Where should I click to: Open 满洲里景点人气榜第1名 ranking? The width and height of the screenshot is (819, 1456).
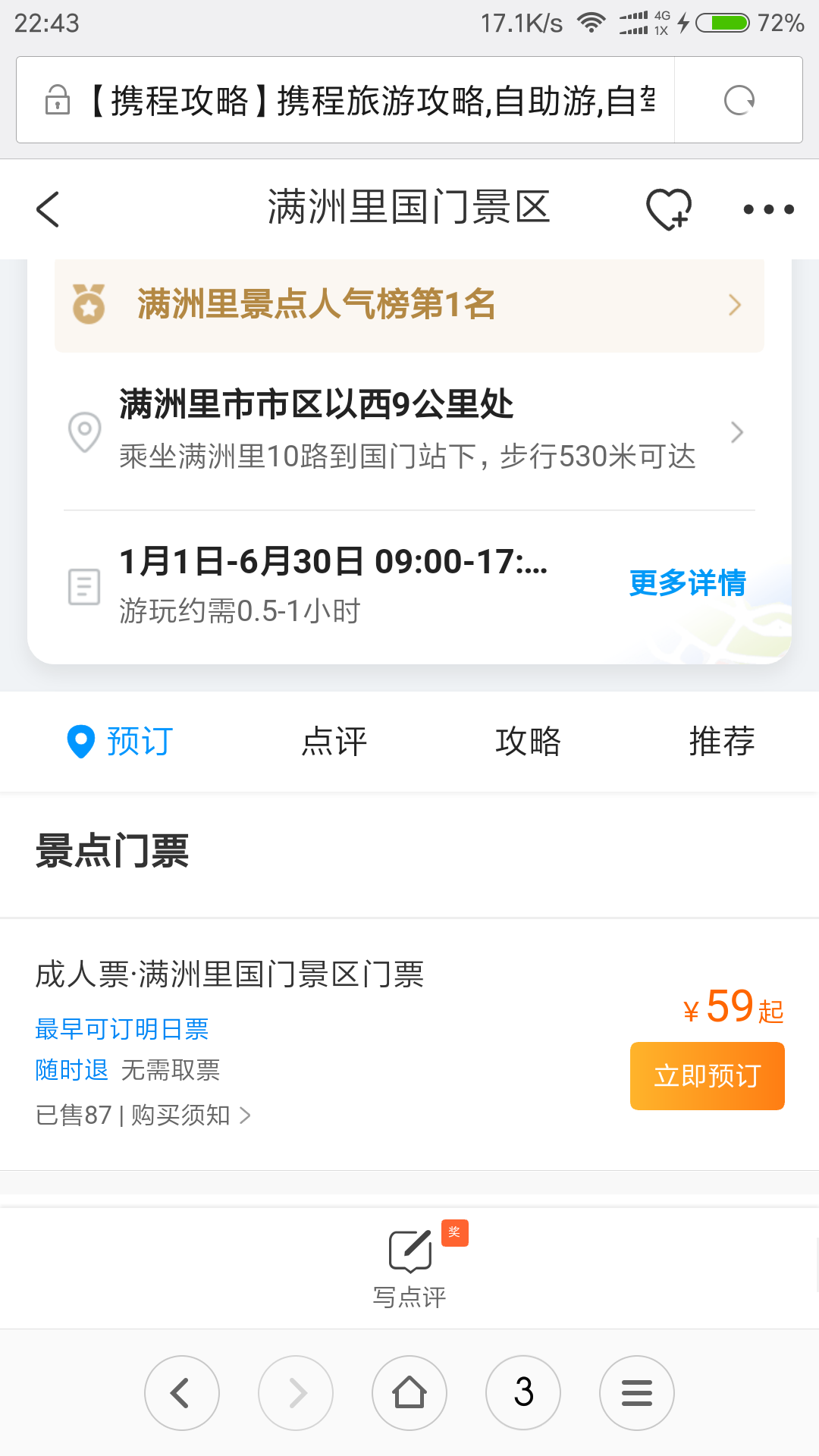tap(409, 305)
